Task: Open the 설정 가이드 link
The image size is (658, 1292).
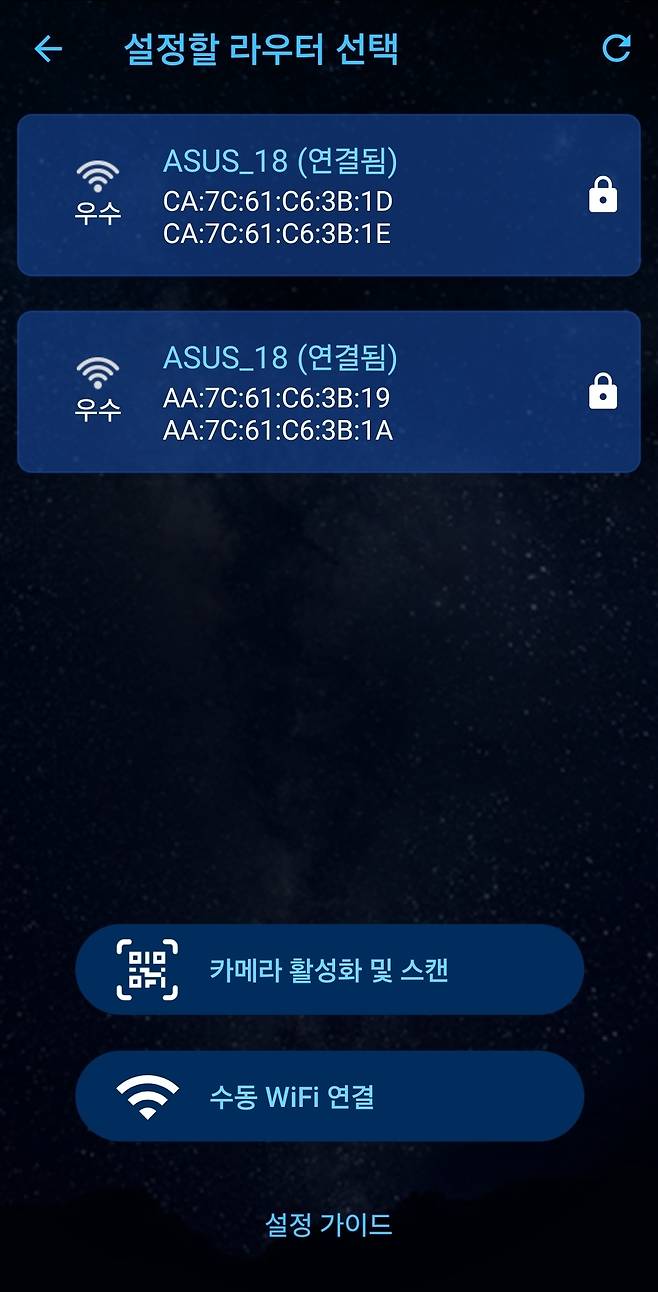Action: click(x=328, y=1224)
